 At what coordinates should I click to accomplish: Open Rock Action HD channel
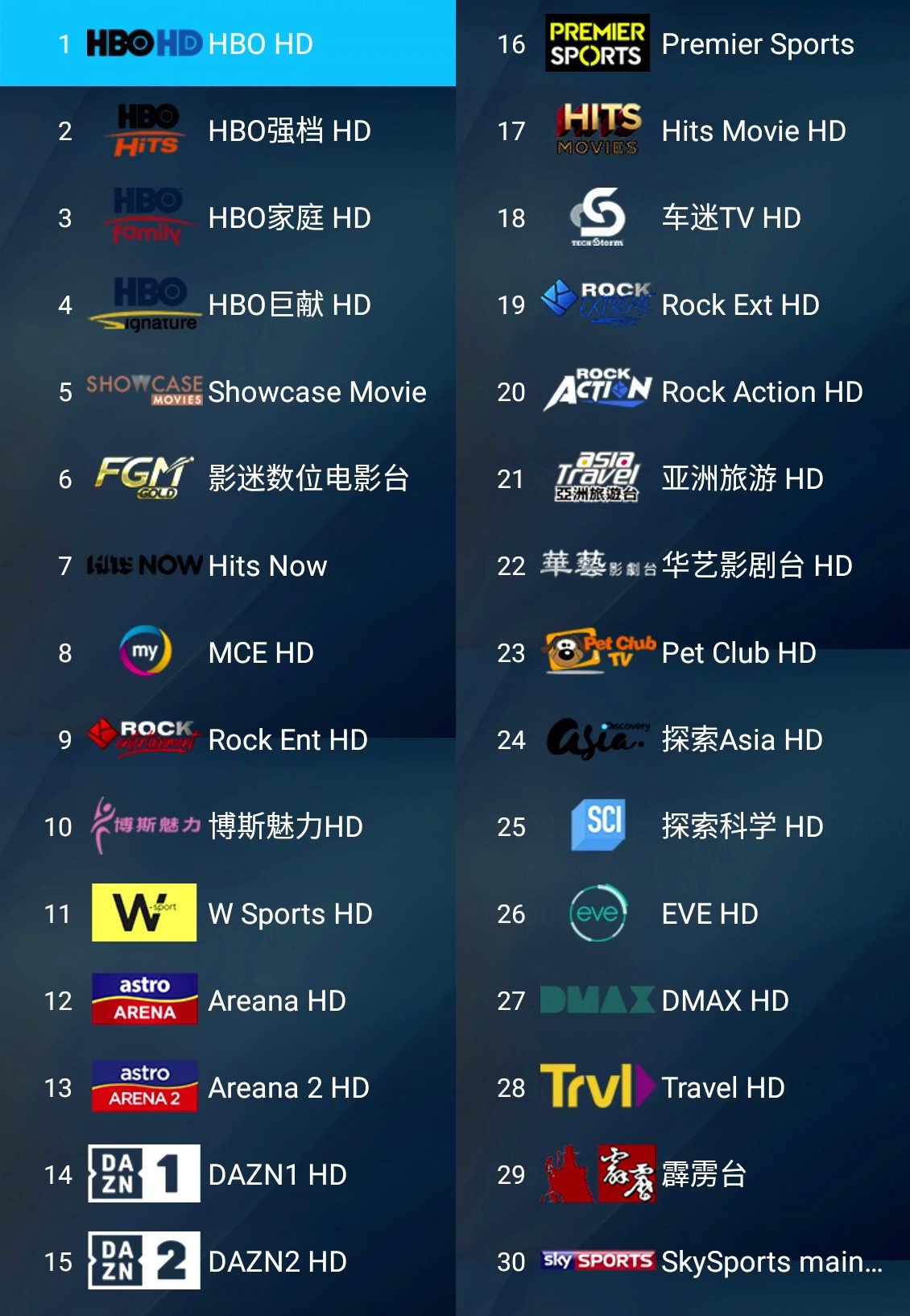pos(683,391)
